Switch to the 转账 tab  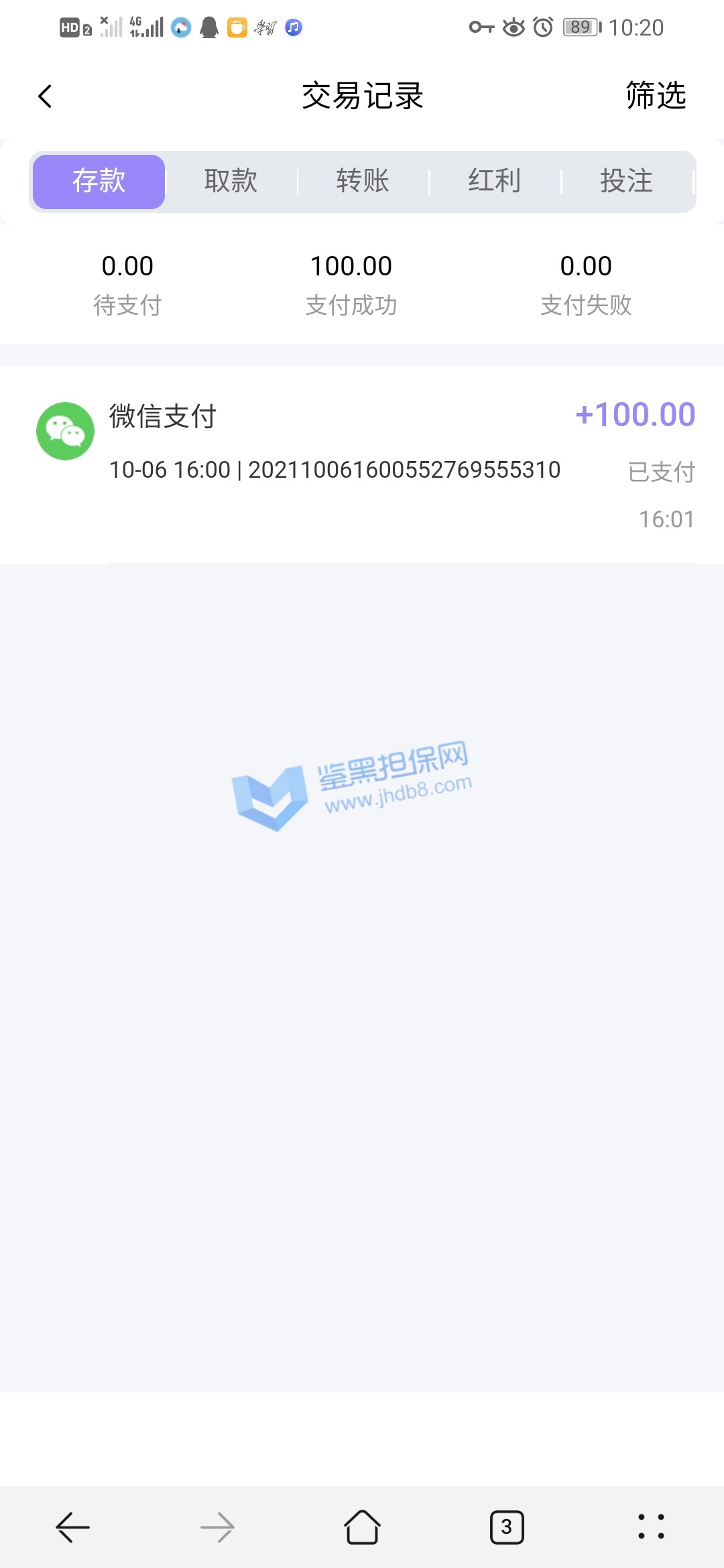click(363, 181)
